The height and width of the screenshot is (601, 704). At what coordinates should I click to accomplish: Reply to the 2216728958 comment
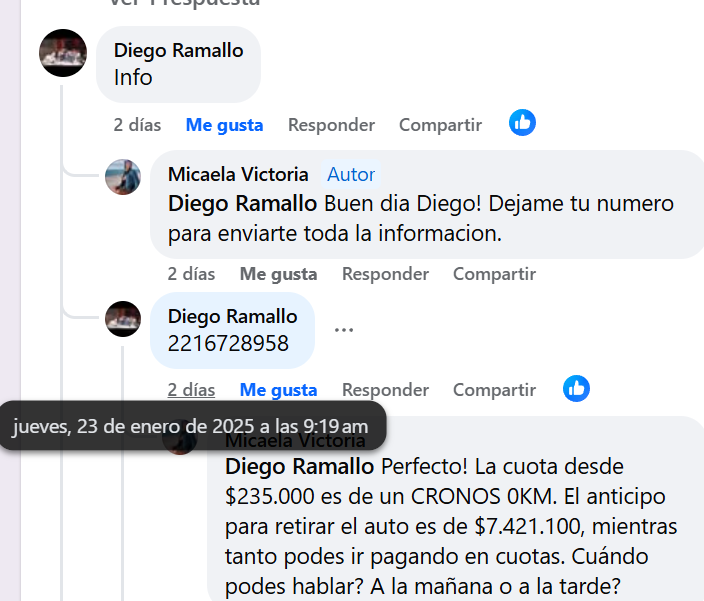[x=385, y=390]
